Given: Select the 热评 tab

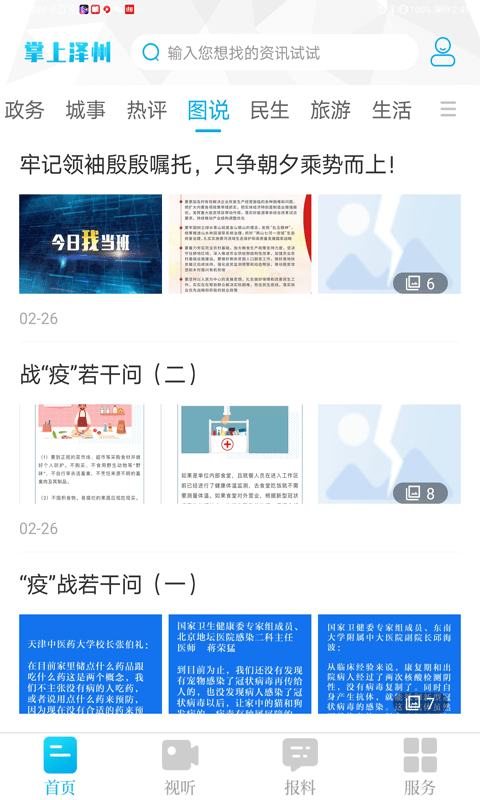Looking at the screenshot, I should (147, 110).
